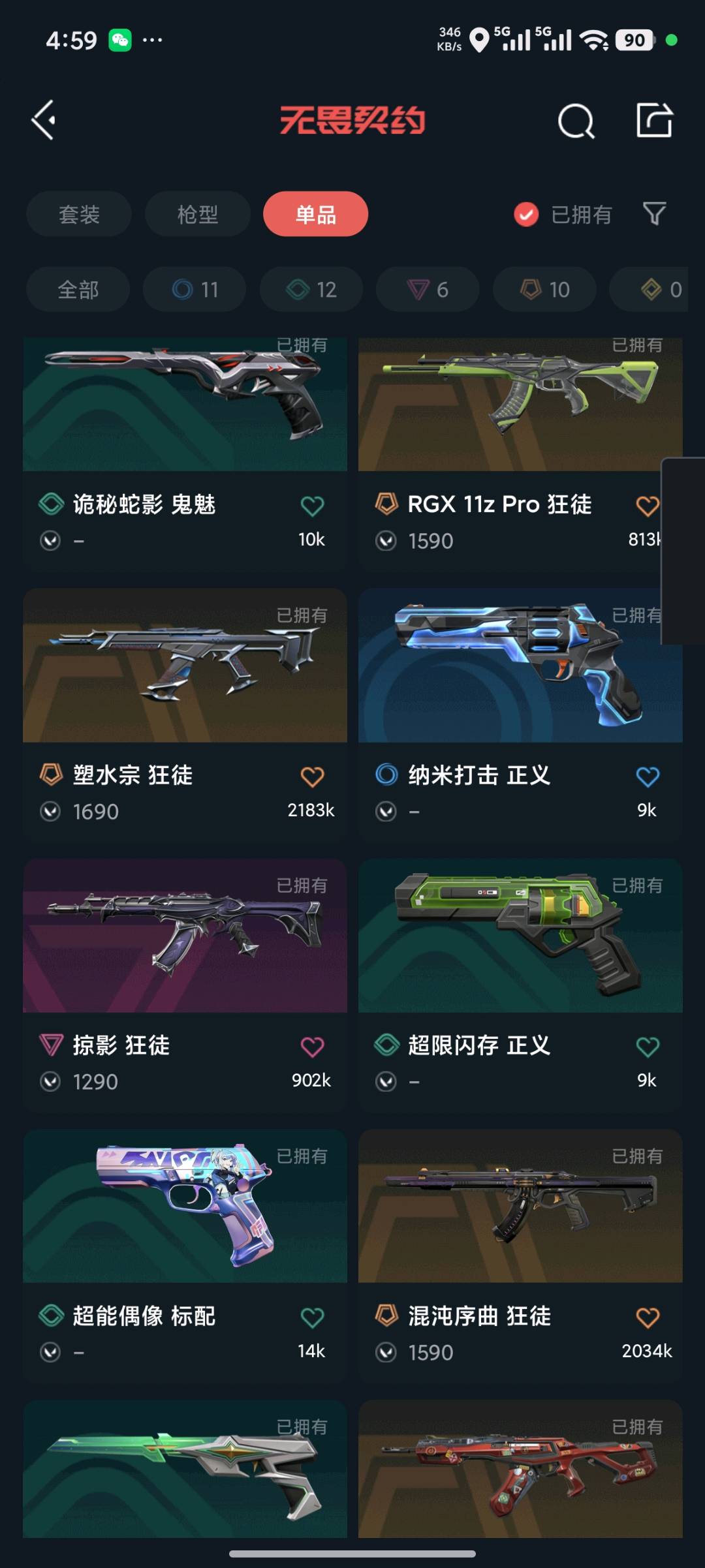Open the search magnifier icon
Image resolution: width=705 pixels, height=1568 pixels.
576,121
